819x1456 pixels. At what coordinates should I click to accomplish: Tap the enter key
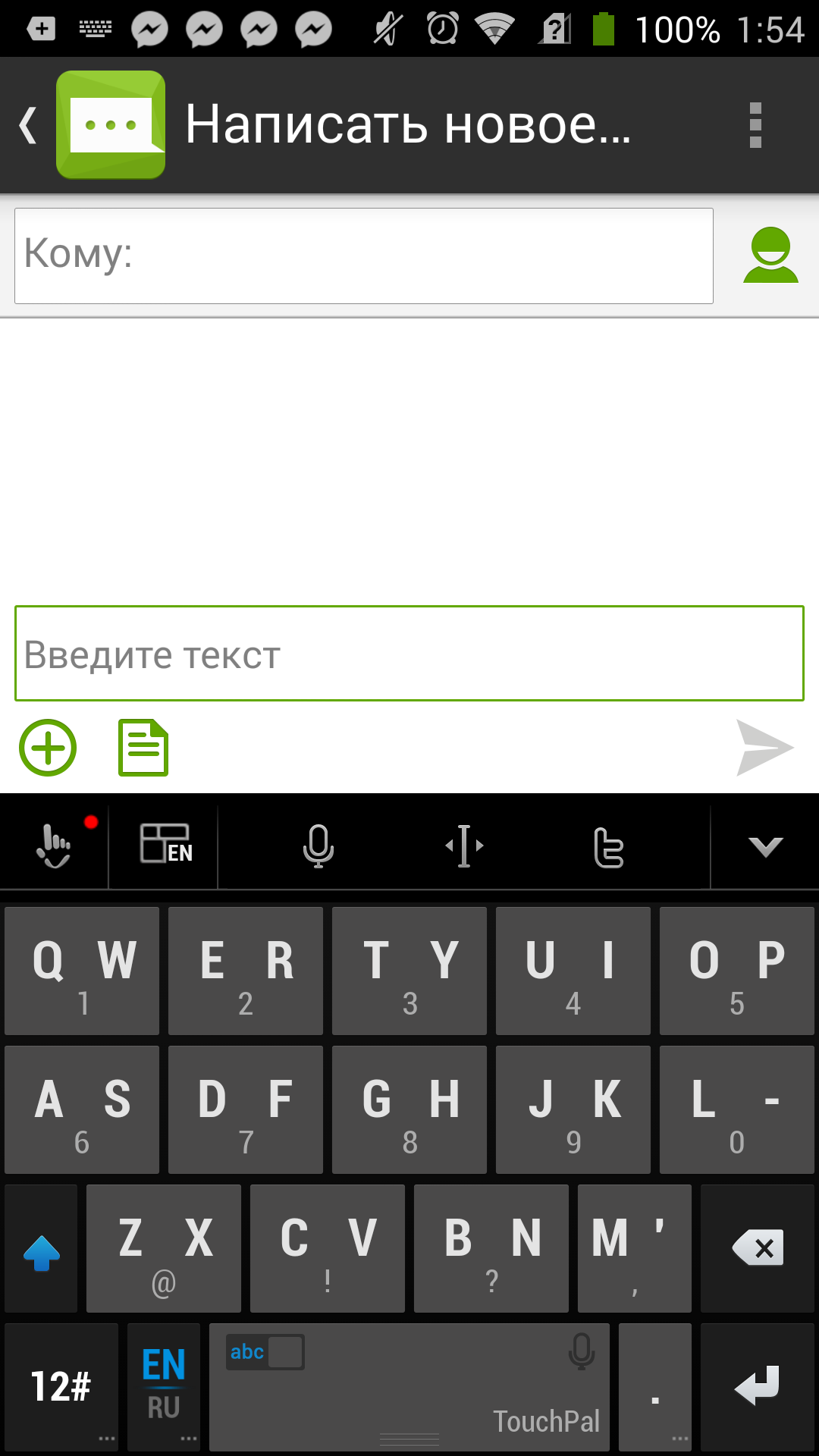tap(757, 1387)
